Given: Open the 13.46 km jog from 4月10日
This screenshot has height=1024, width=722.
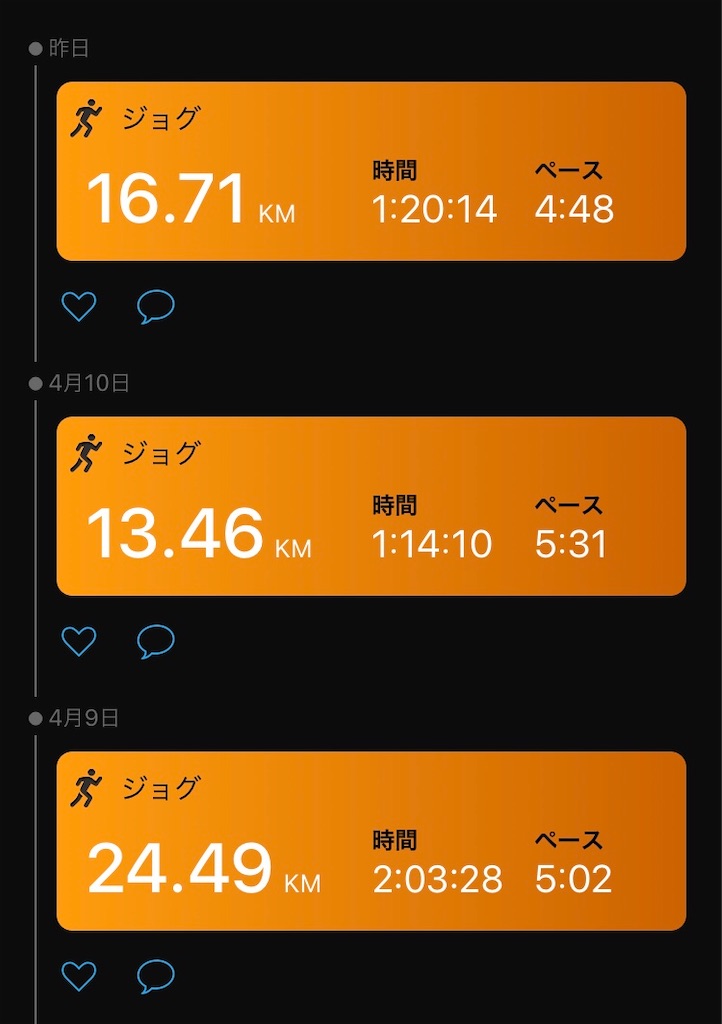Looking at the screenshot, I should click(x=371, y=506).
